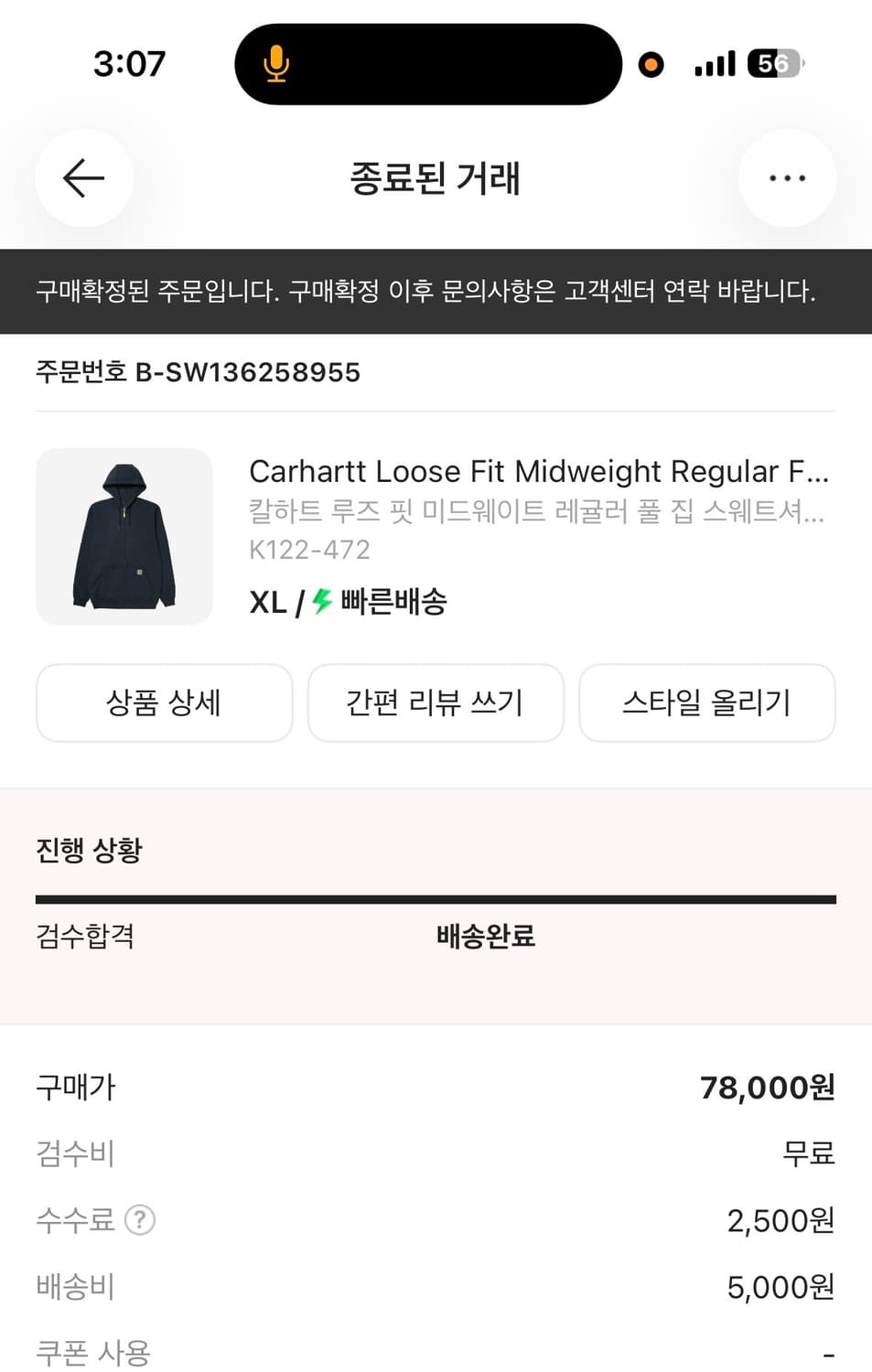Tap the back arrow icon

[x=83, y=178]
